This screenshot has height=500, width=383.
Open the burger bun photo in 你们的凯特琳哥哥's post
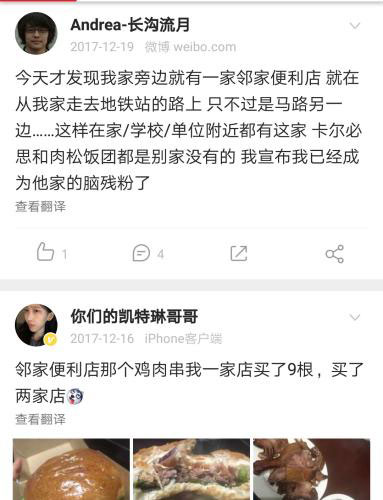pos(71,469)
